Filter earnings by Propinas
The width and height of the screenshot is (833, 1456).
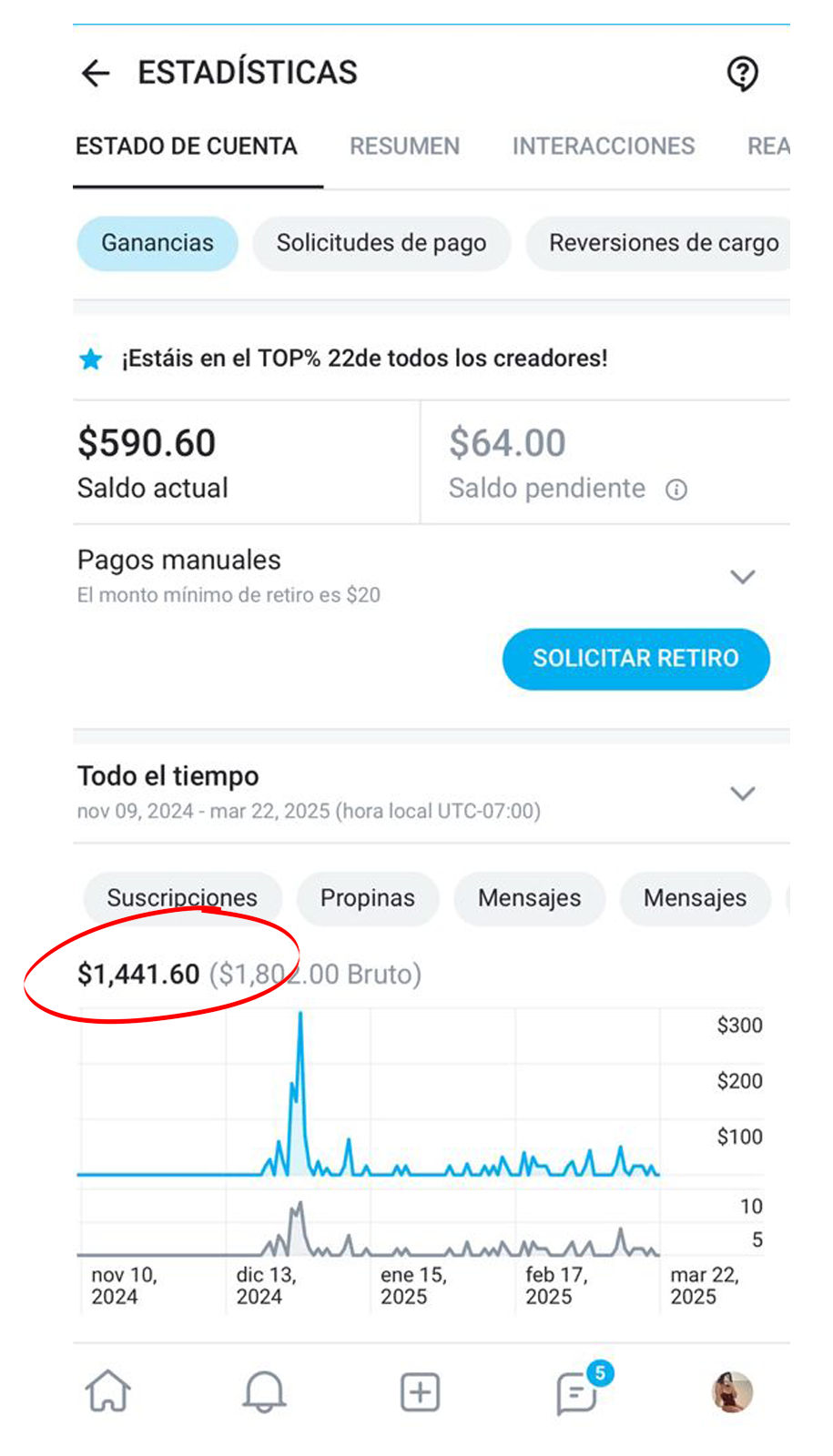368,898
